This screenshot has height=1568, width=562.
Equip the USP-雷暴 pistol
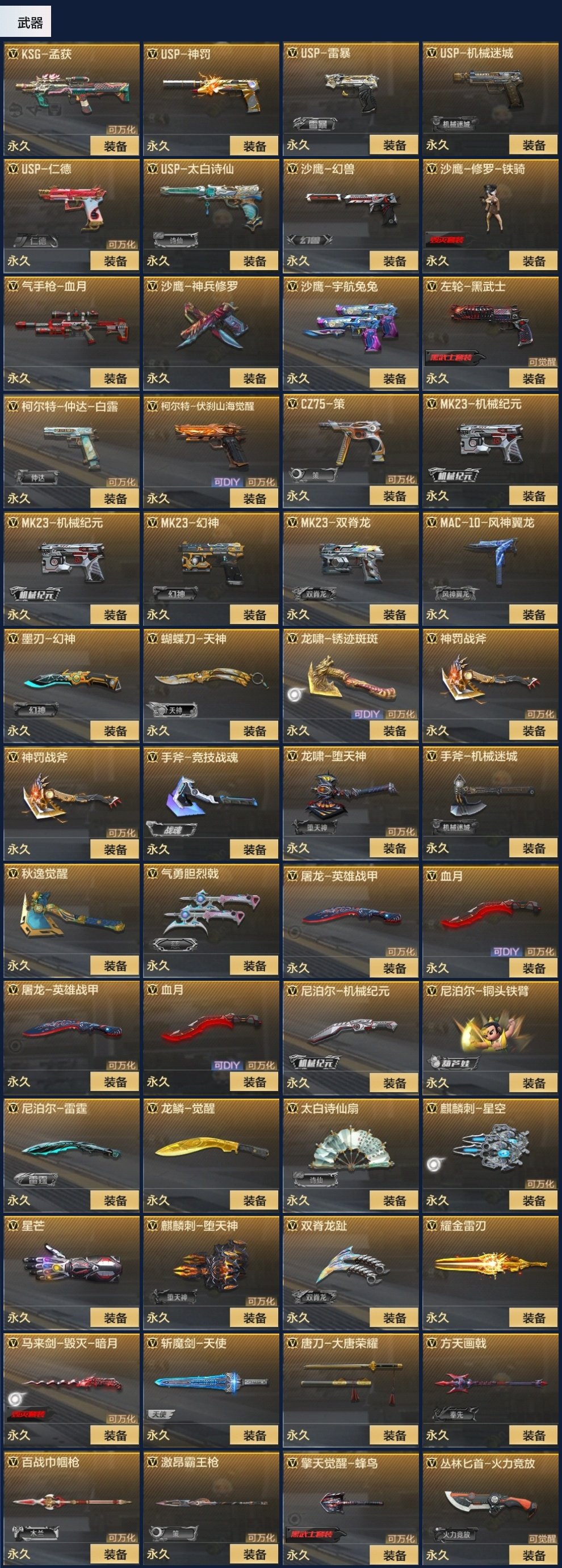click(x=394, y=145)
